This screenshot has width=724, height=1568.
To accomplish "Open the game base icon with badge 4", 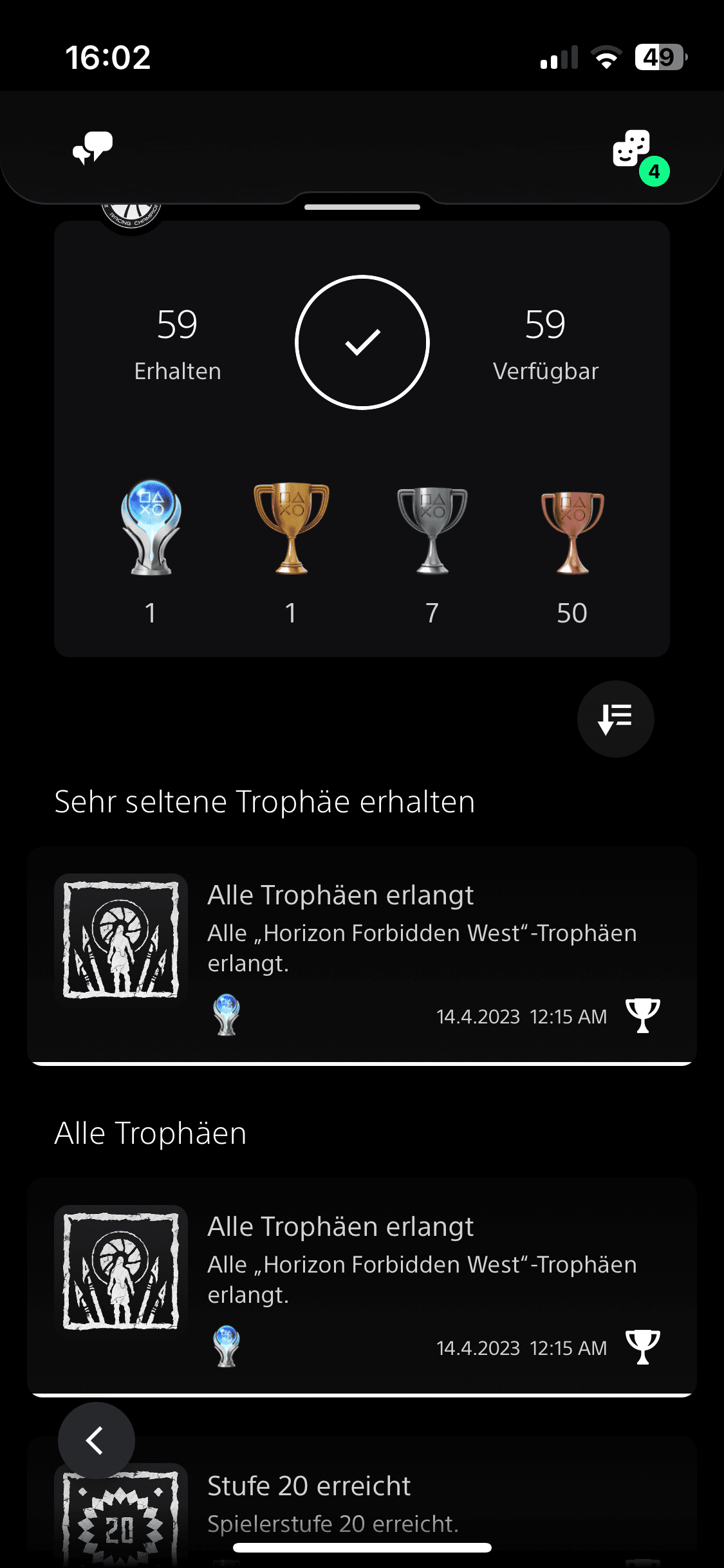I will (633, 149).
